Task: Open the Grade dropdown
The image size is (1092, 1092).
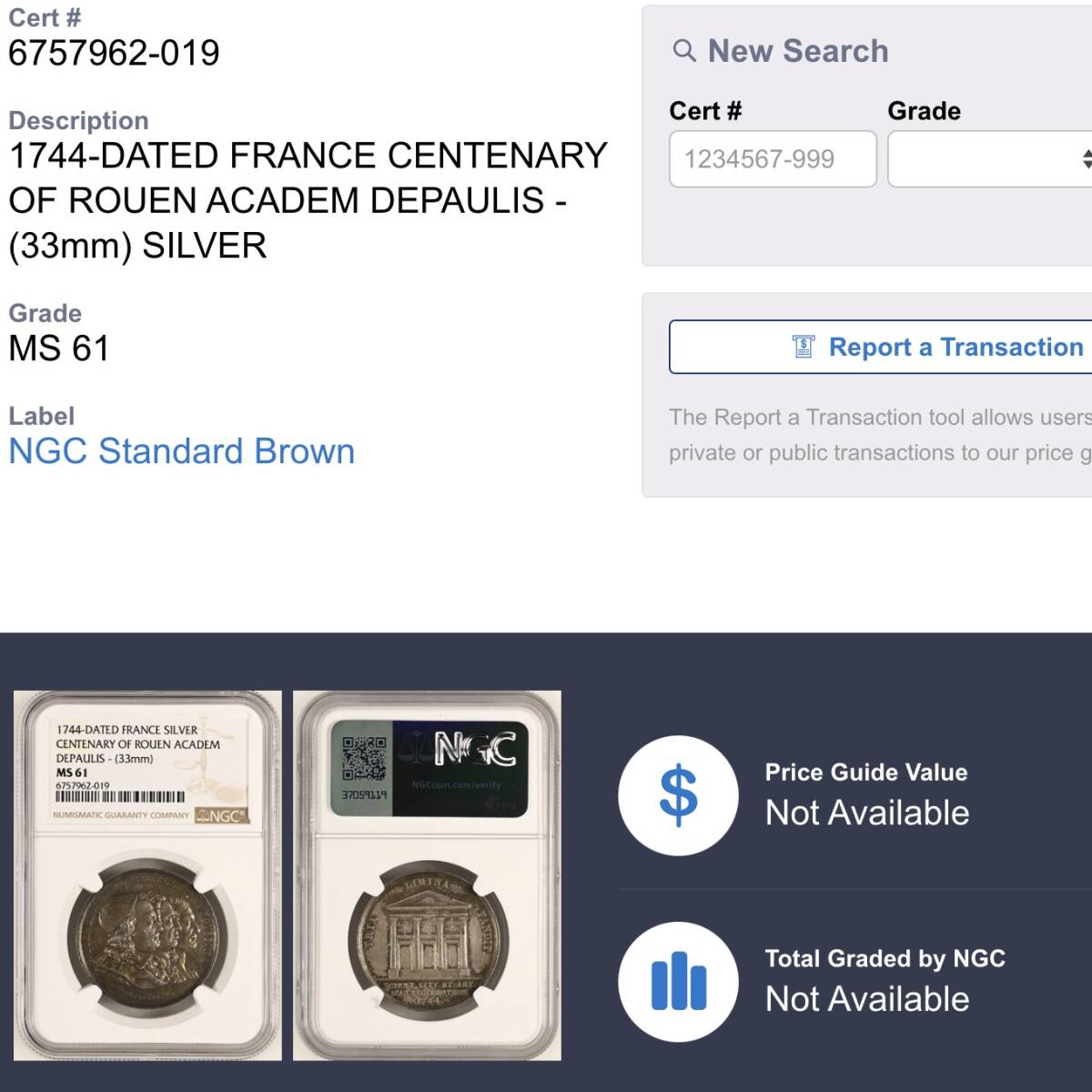Action: [989, 159]
